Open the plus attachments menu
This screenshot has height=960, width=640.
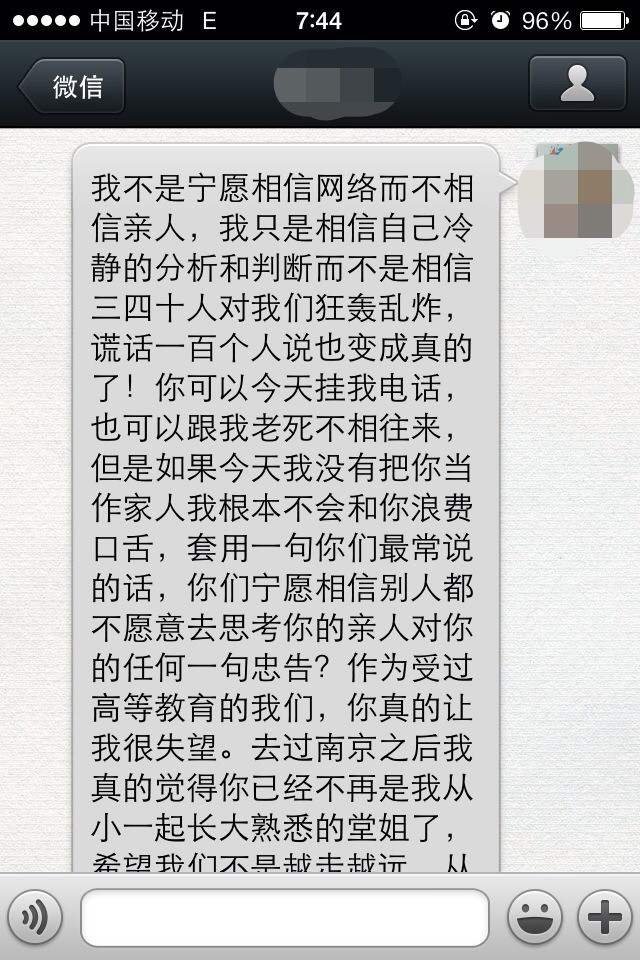[x=605, y=917]
